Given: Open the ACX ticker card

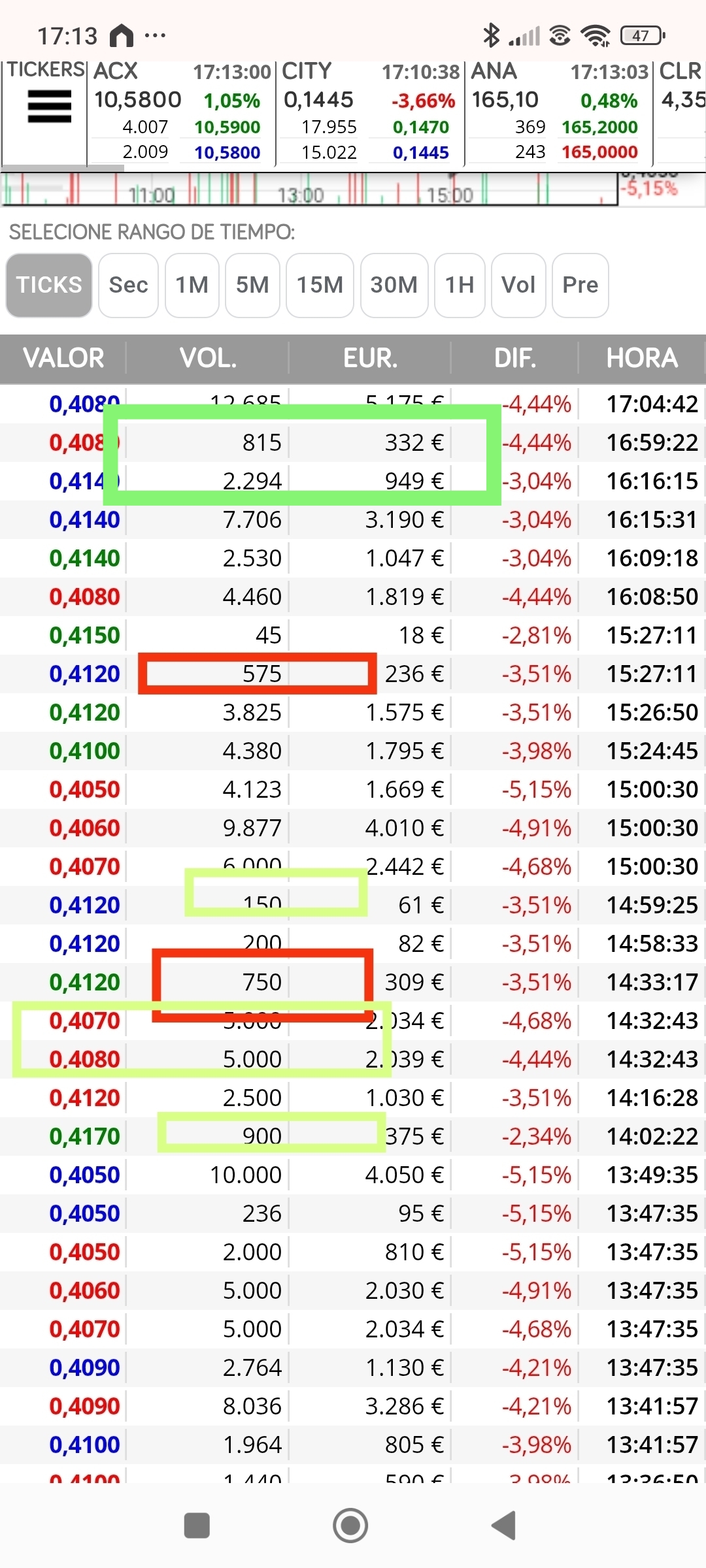Looking at the screenshot, I should click(182, 112).
